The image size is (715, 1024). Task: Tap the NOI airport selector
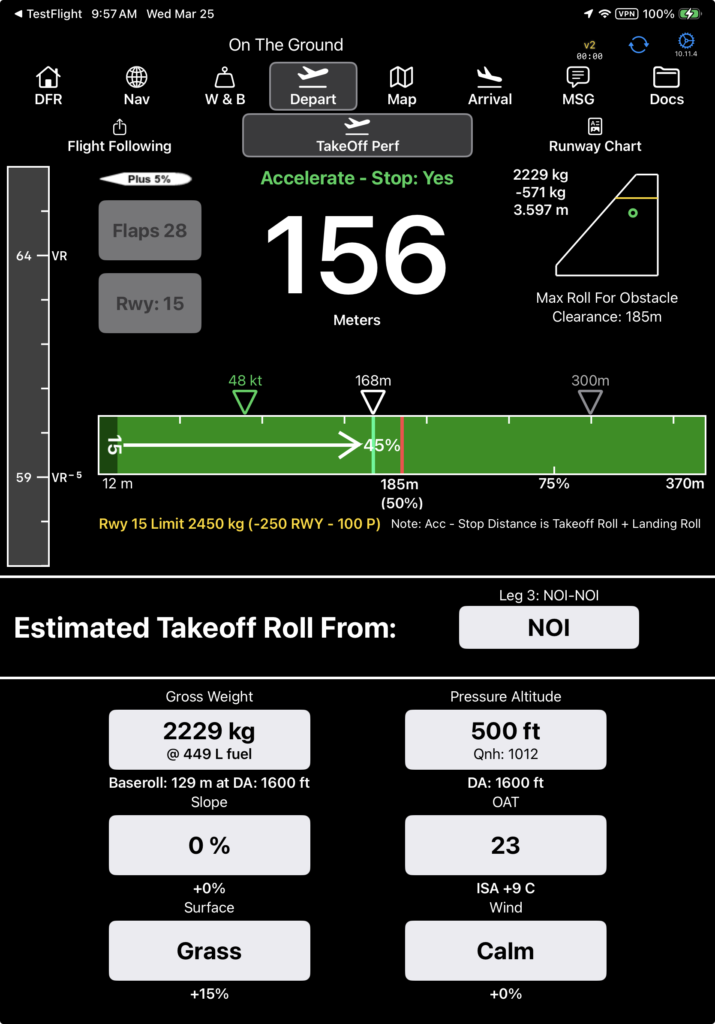tap(548, 627)
